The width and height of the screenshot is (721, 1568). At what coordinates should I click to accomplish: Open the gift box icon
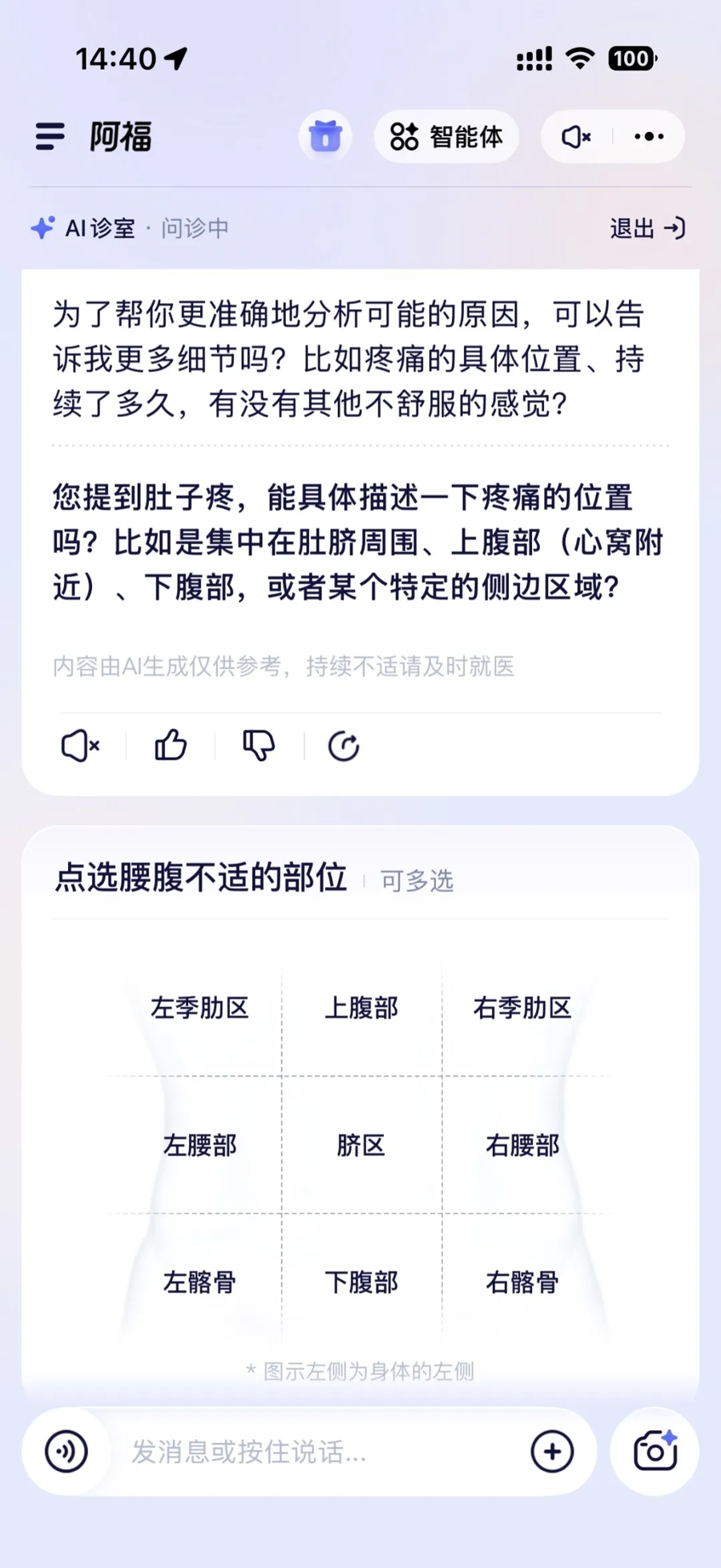(325, 137)
